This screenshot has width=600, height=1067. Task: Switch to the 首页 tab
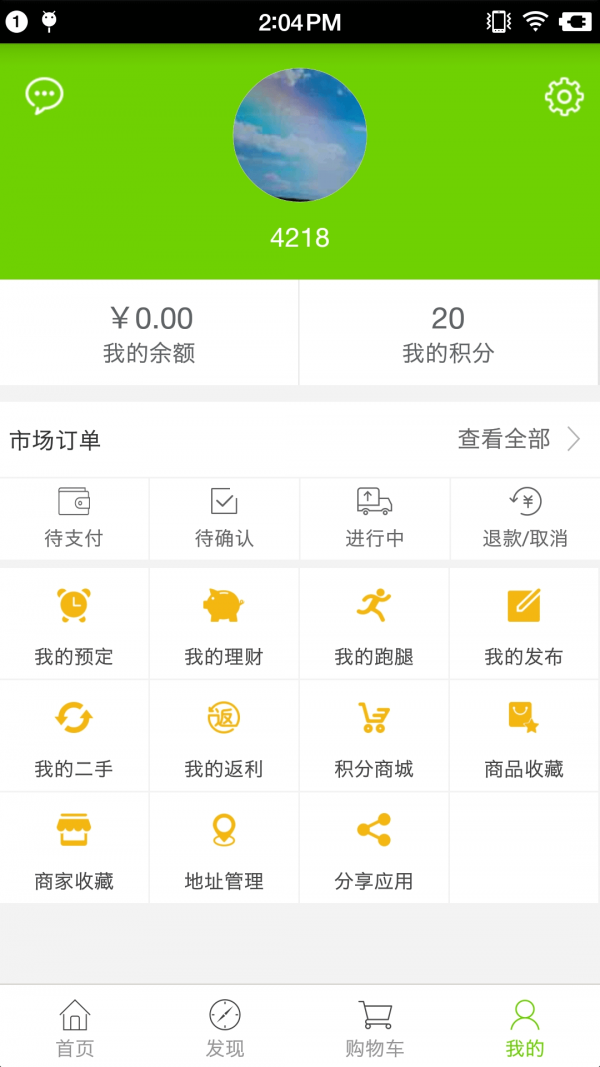coord(75,1027)
